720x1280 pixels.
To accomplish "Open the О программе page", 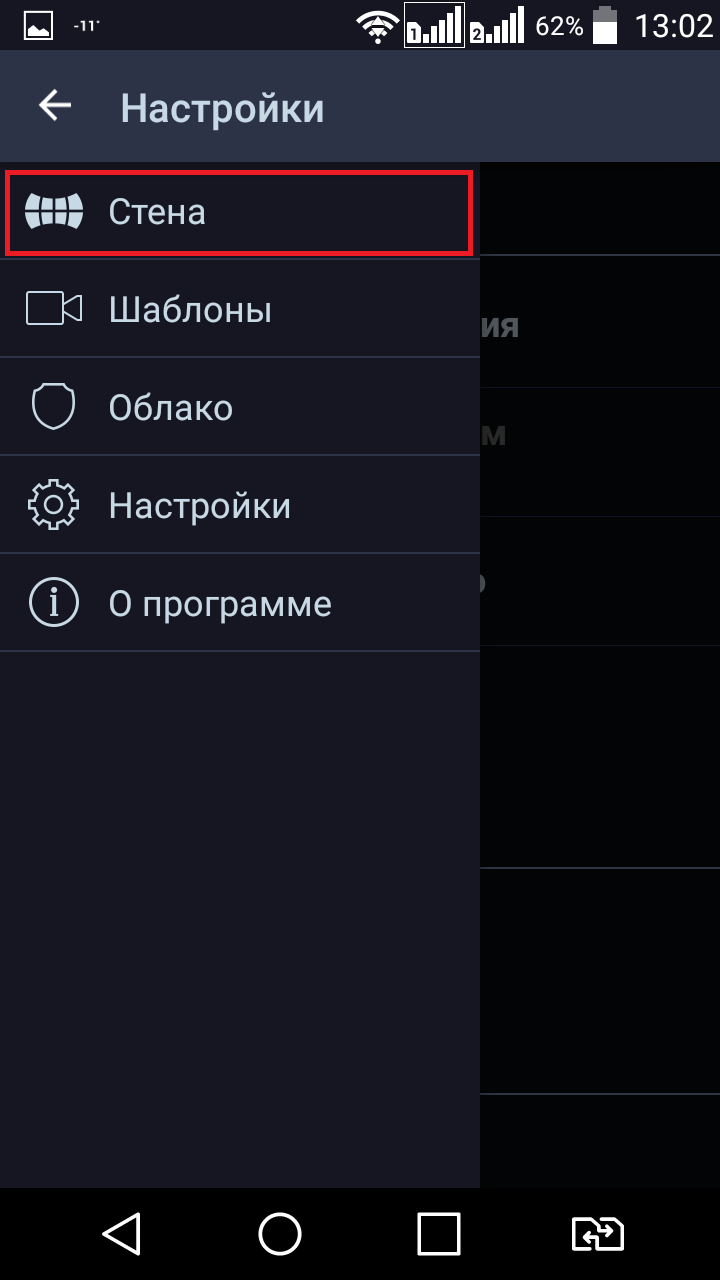I will click(238, 603).
